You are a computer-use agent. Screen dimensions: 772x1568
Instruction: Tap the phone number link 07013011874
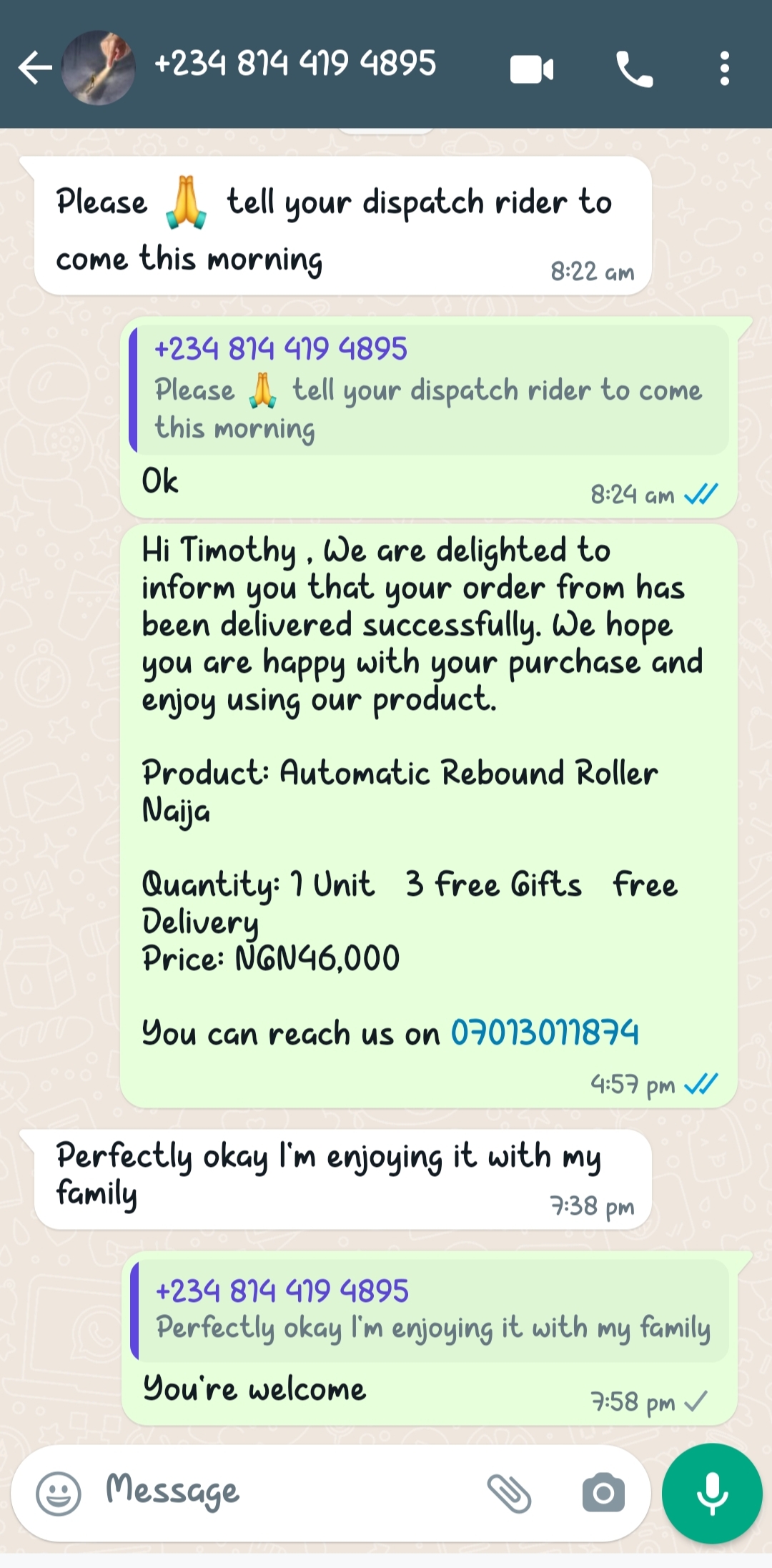pos(545,1033)
